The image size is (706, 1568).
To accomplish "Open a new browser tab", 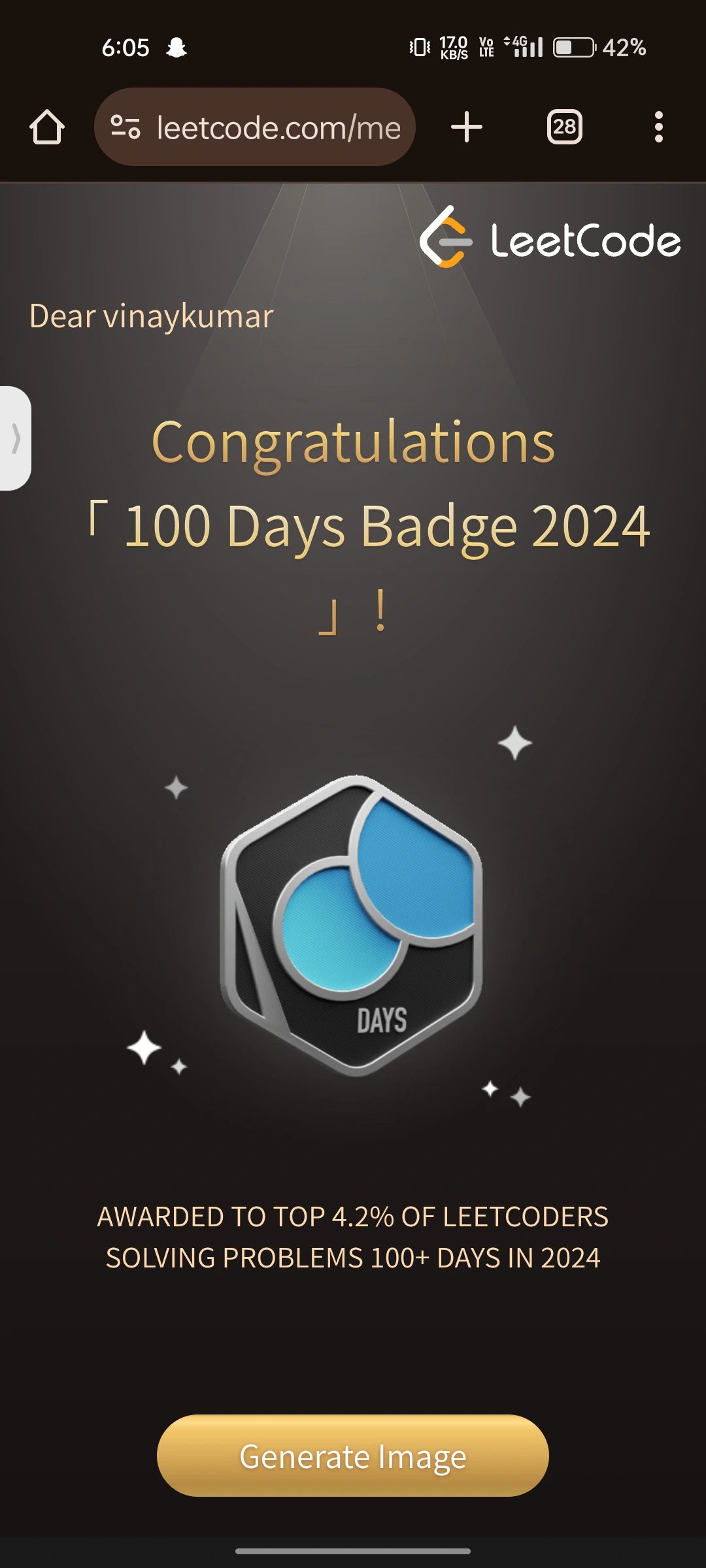I will pyautogui.click(x=467, y=127).
